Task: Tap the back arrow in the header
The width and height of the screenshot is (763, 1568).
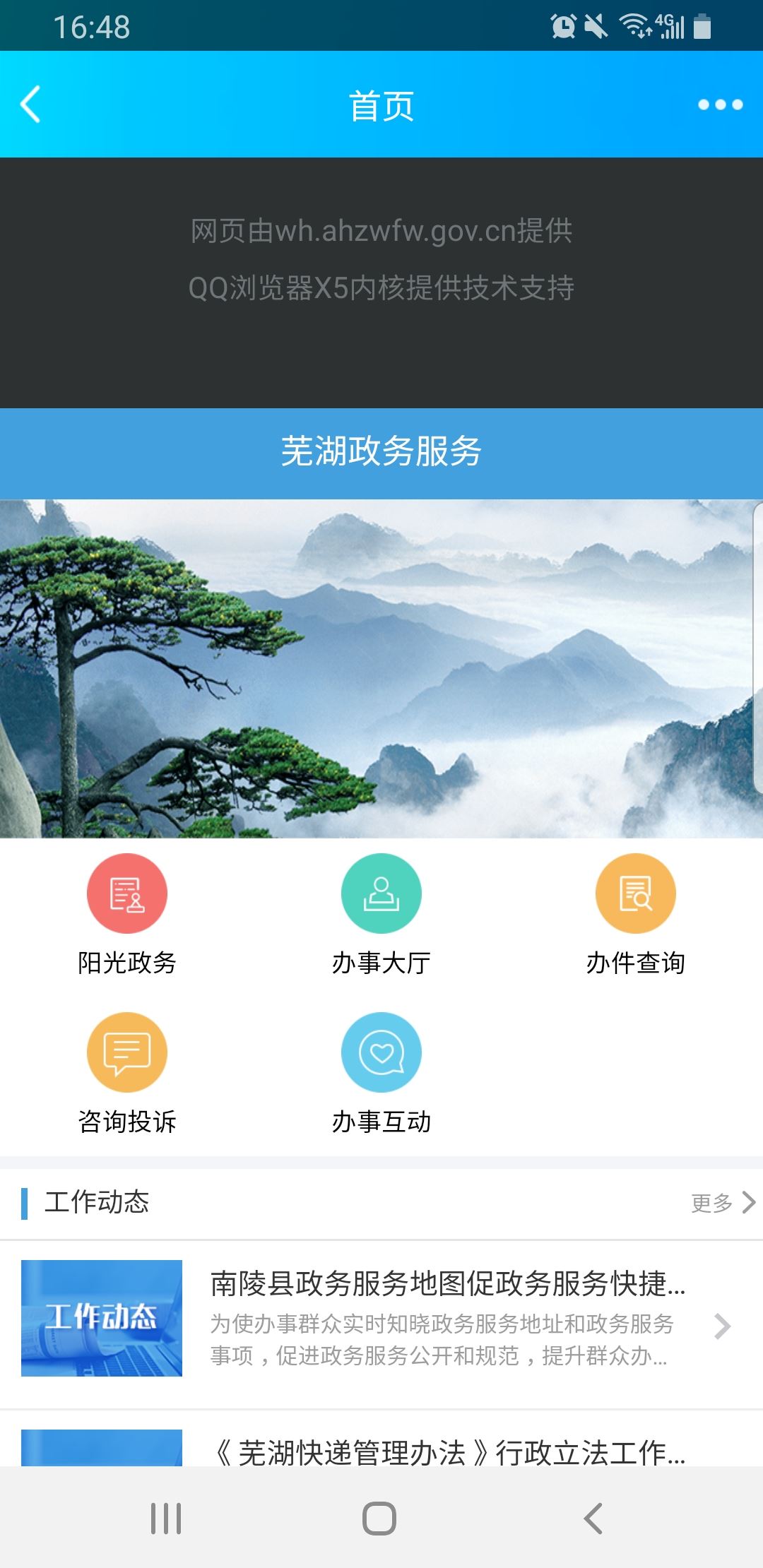Action: coord(30,105)
